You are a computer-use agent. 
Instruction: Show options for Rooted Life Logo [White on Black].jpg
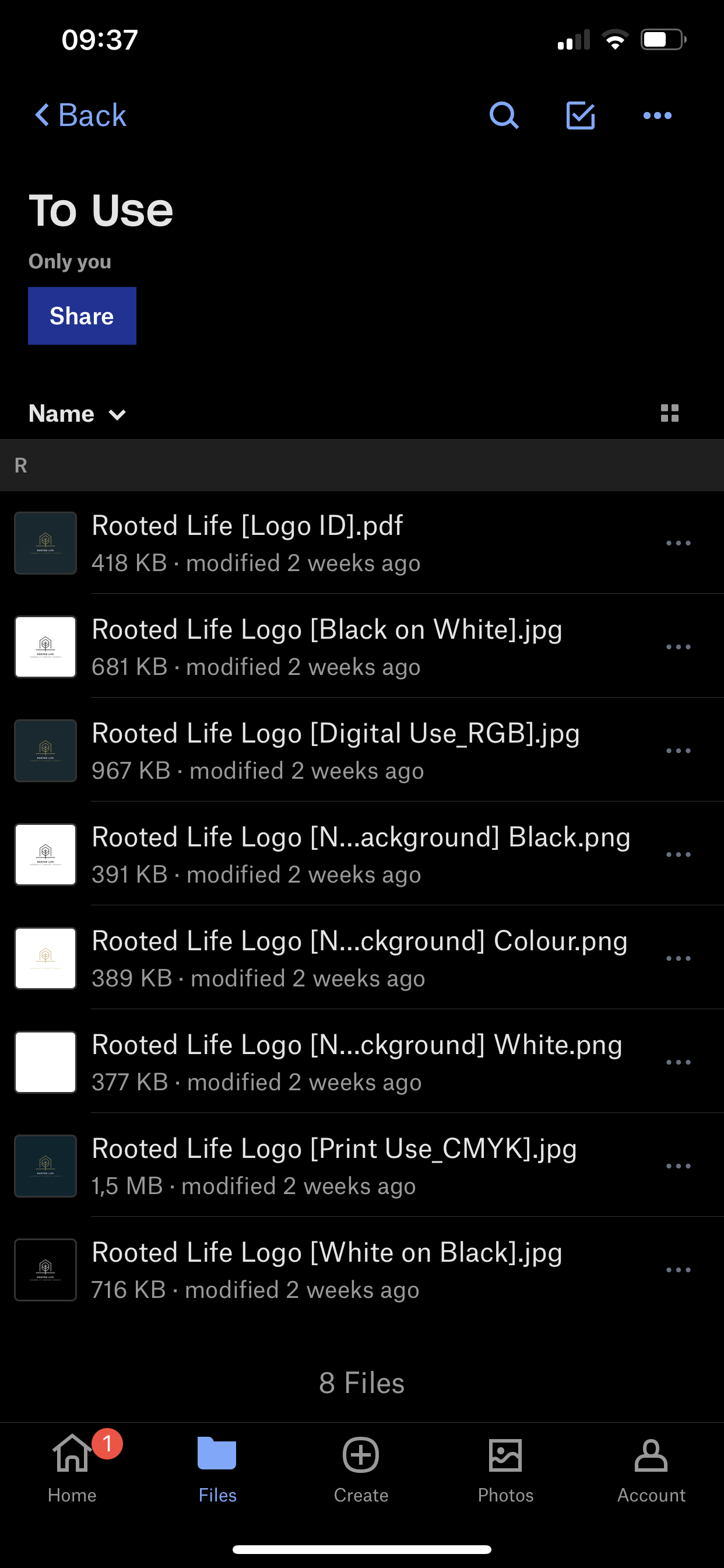(x=678, y=1270)
